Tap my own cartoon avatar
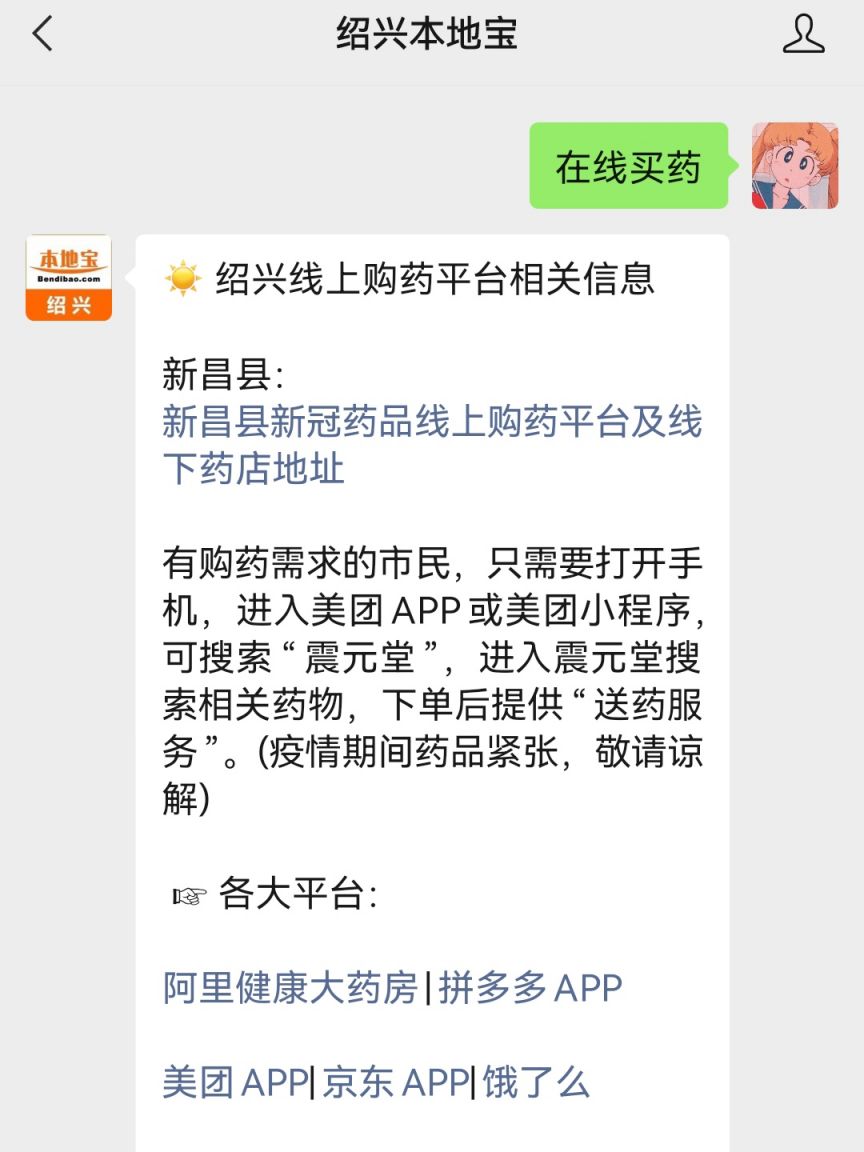 pyautogui.click(x=794, y=166)
